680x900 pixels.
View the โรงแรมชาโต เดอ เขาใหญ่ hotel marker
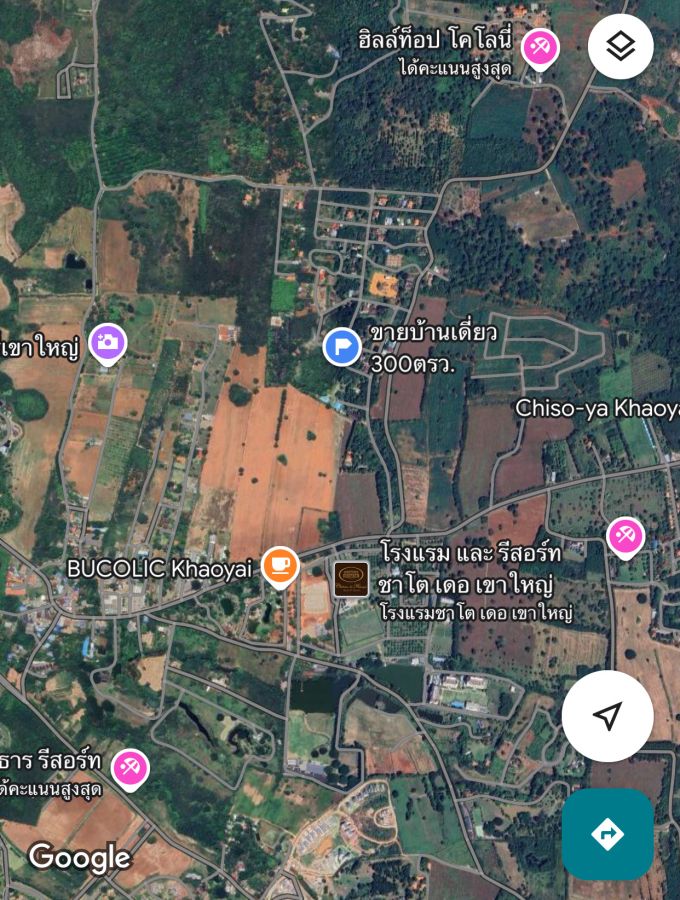[351, 579]
